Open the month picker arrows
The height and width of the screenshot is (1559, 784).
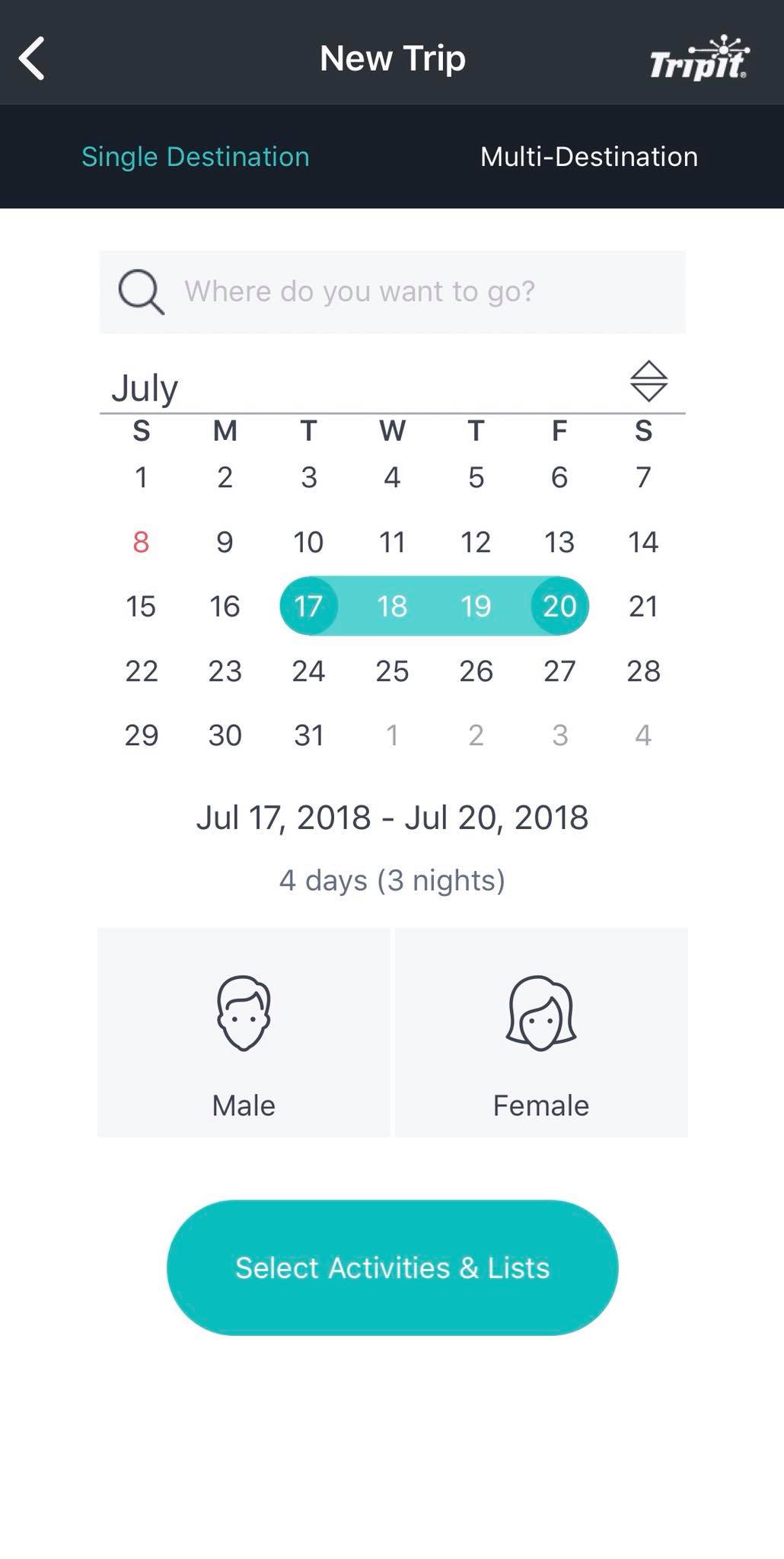pos(649,381)
